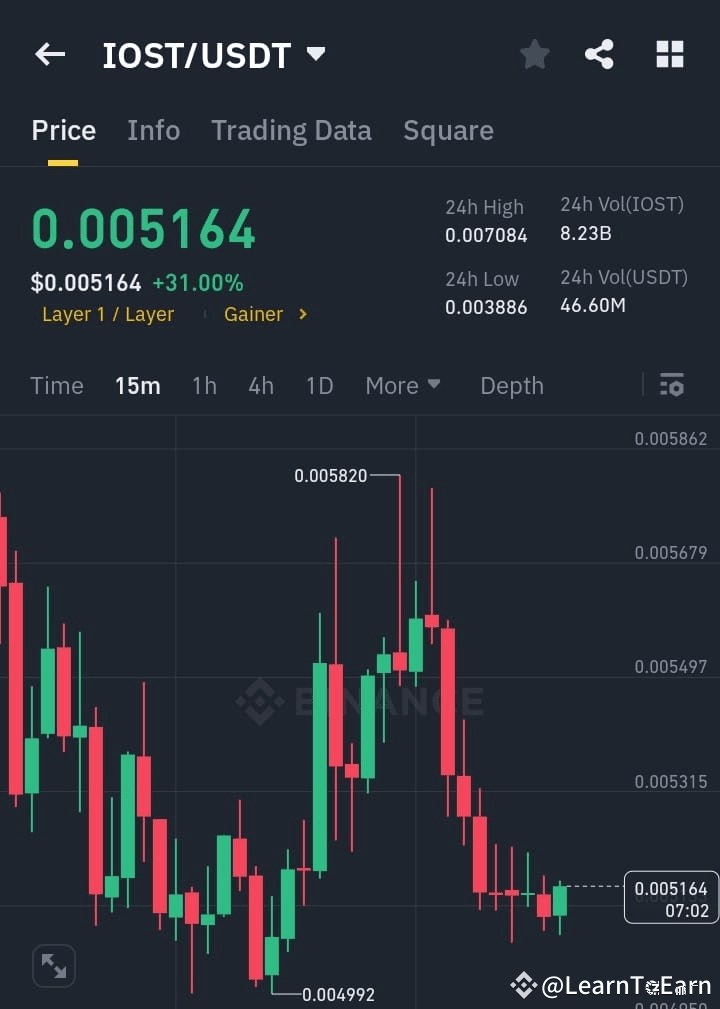The width and height of the screenshot is (720, 1009).
Task: Open the Info tab
Action: (x=153, y=130)
